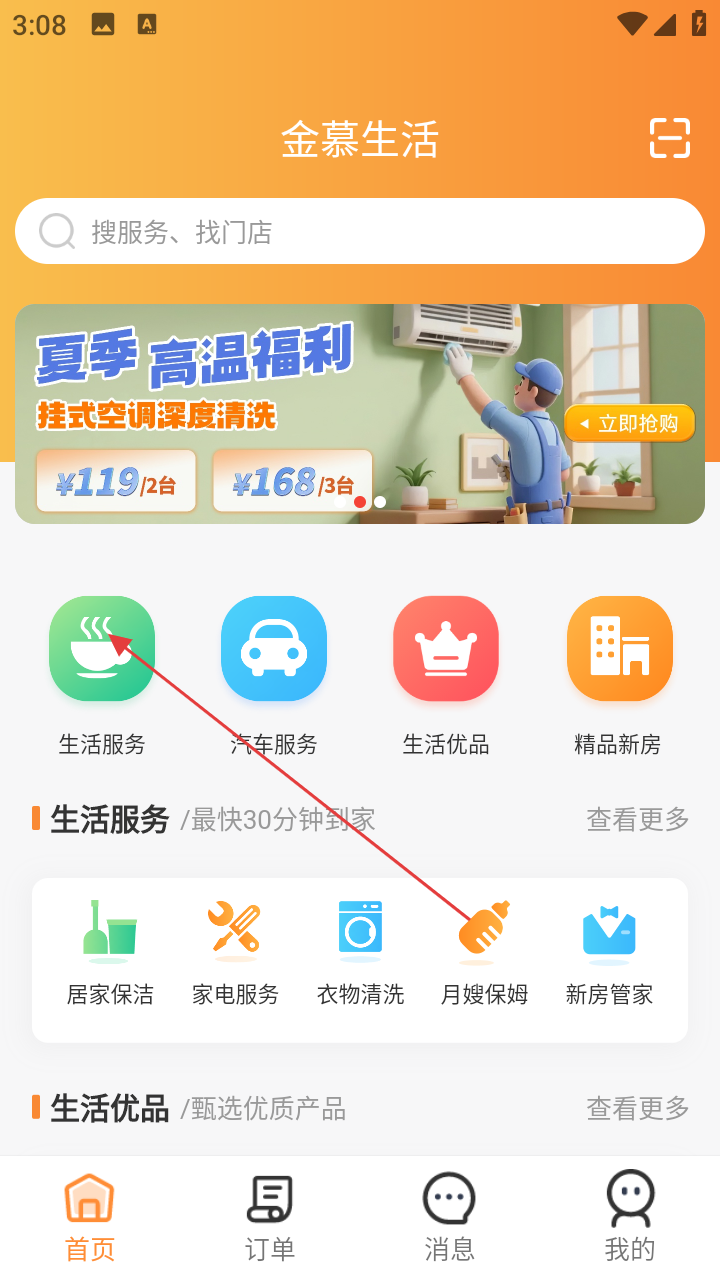Select the 生活优品 crown category
Image resolution: width=720 pixels, height=1280 pixels.
click(446, 648)
